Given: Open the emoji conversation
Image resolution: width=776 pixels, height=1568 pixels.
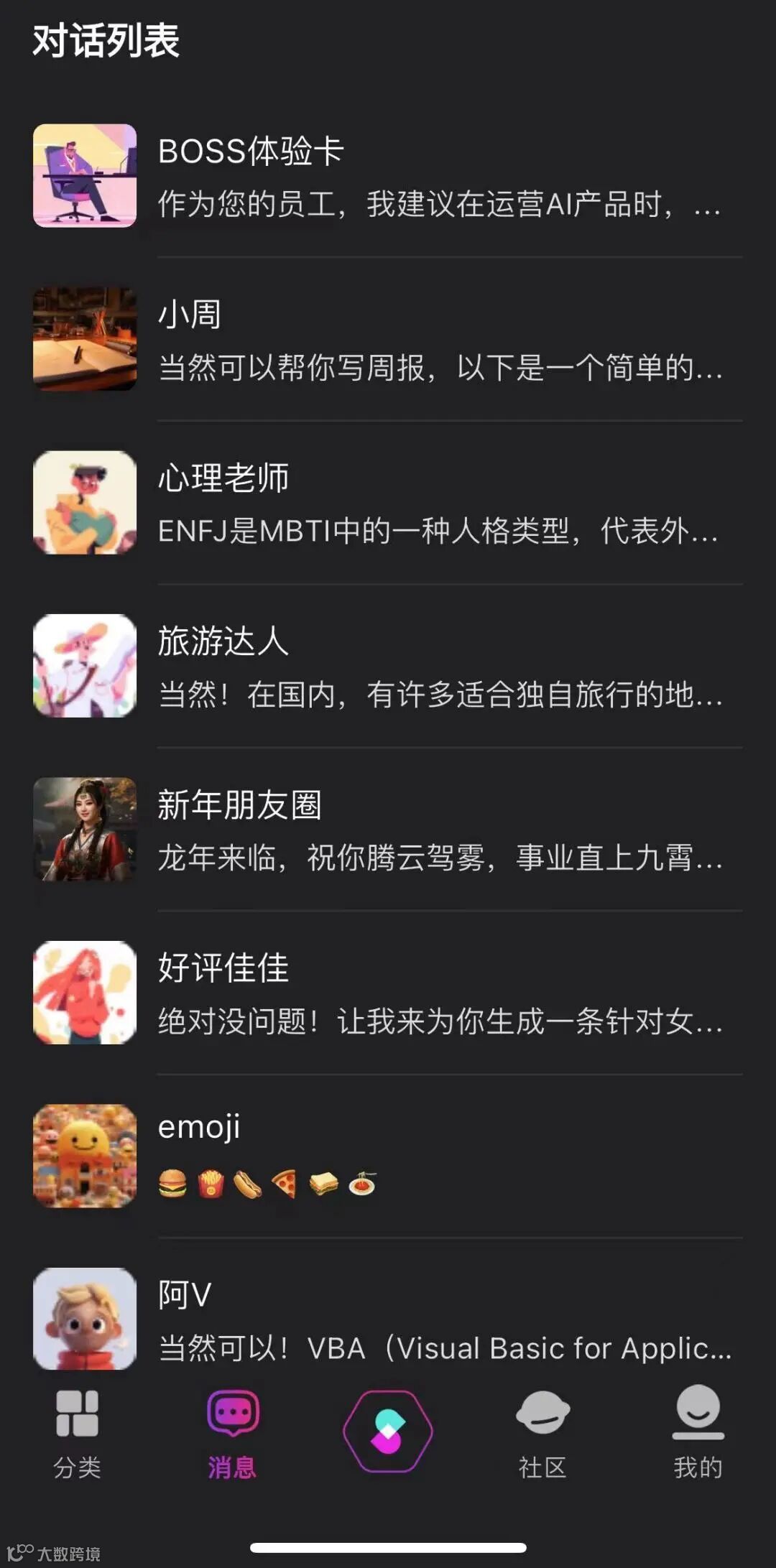Looking at the screenshot, I should 388,1156.
